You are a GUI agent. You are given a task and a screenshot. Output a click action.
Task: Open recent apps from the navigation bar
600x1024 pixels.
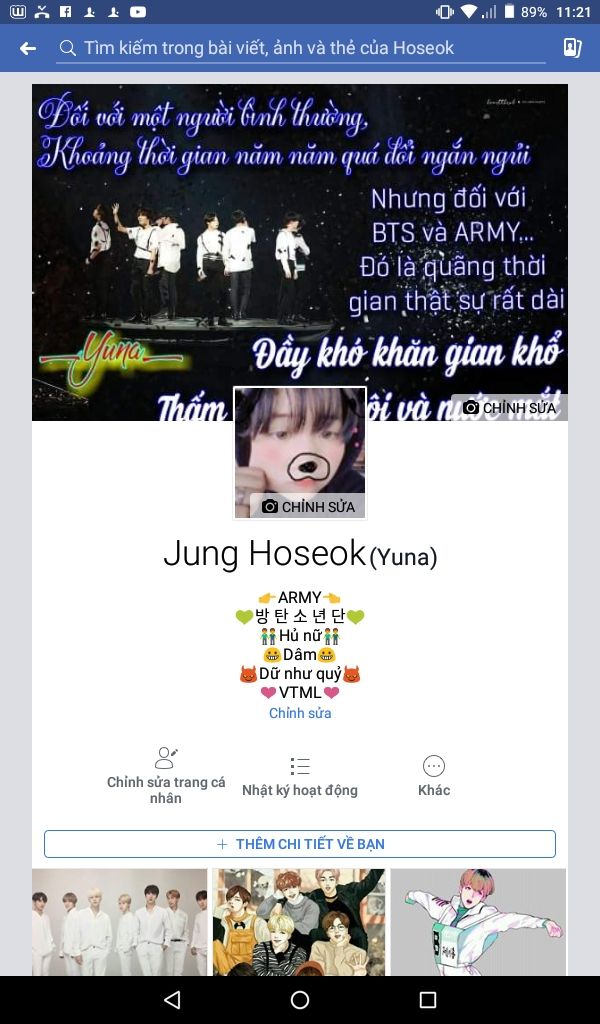(x=428, y=999)
